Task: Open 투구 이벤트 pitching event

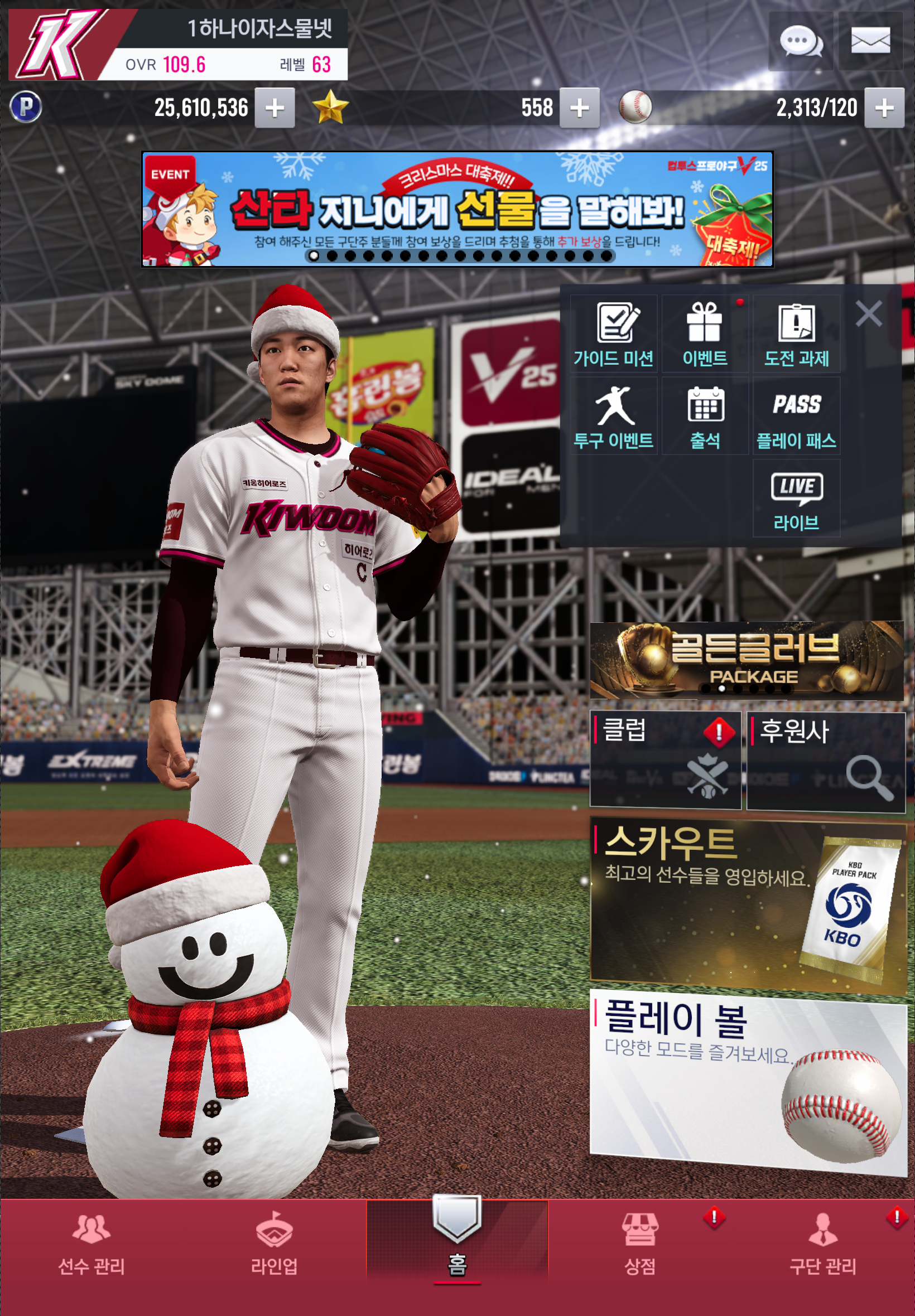Action: pyautogui.click(x=613, y=416)
